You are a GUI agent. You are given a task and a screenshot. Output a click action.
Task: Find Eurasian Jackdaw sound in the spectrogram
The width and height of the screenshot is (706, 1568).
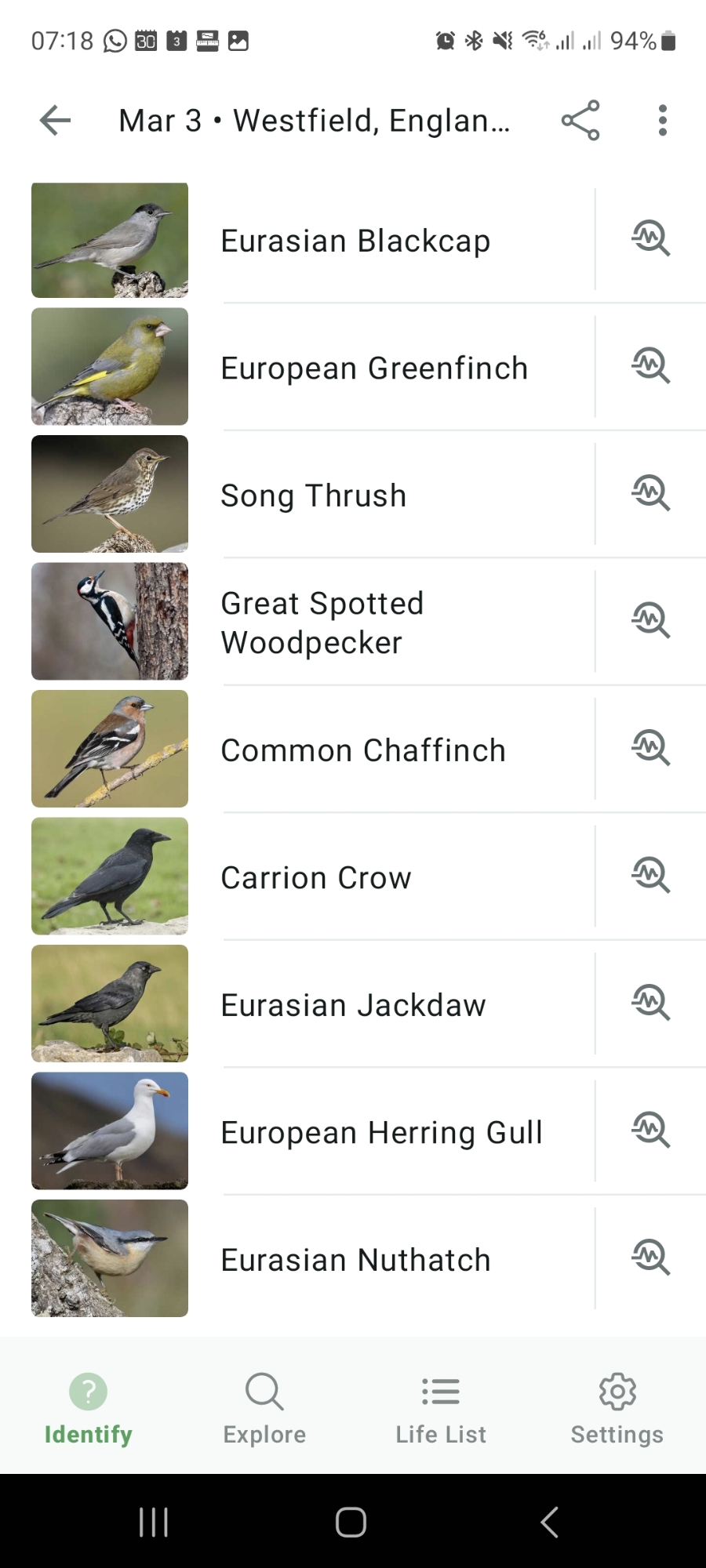coord(651,1004)
